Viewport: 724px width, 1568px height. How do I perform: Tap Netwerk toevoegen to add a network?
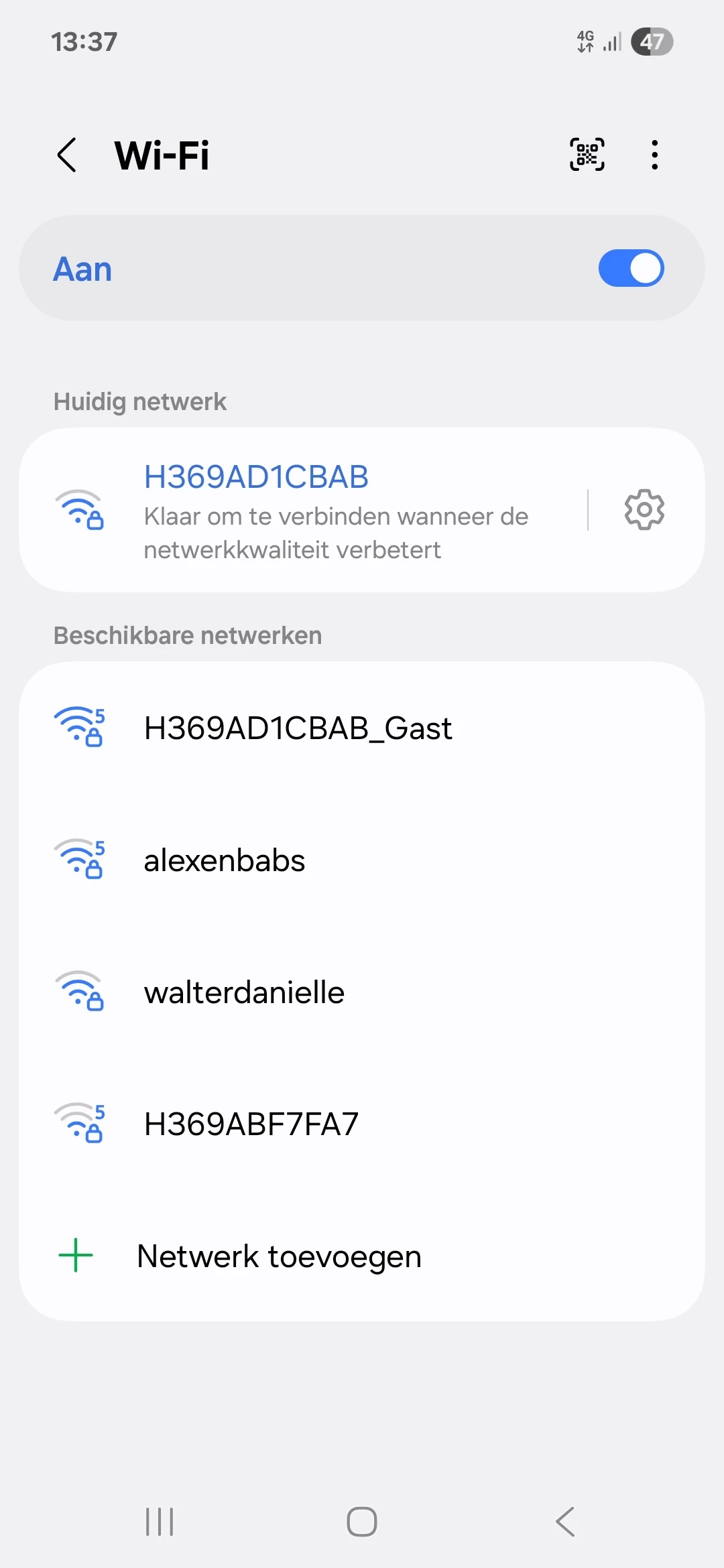click(279, 1256)
